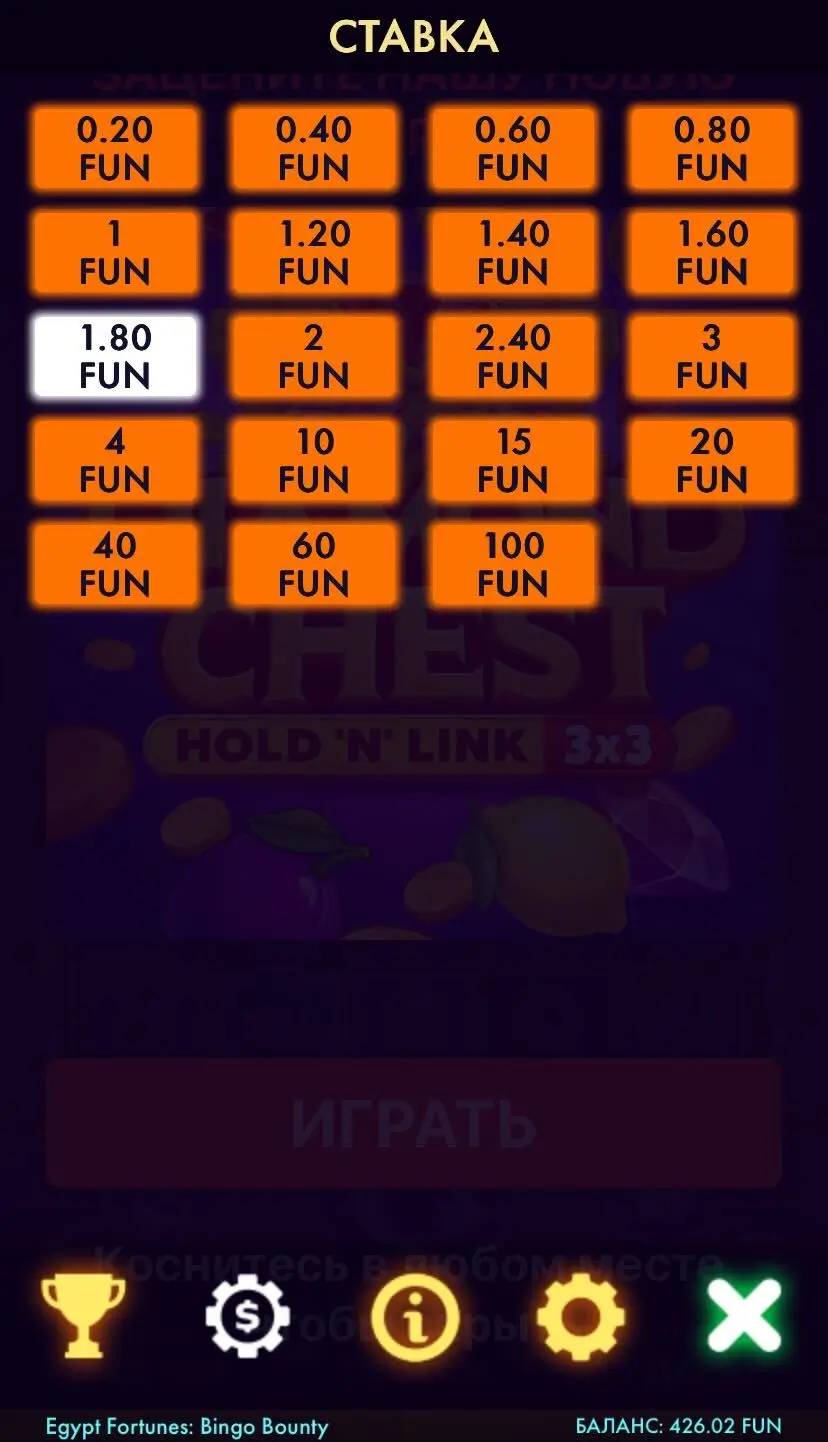Open the trophy achievements icon
Image resolution: width=828 pixels, height=1442 pixels.
(86, 1318)
